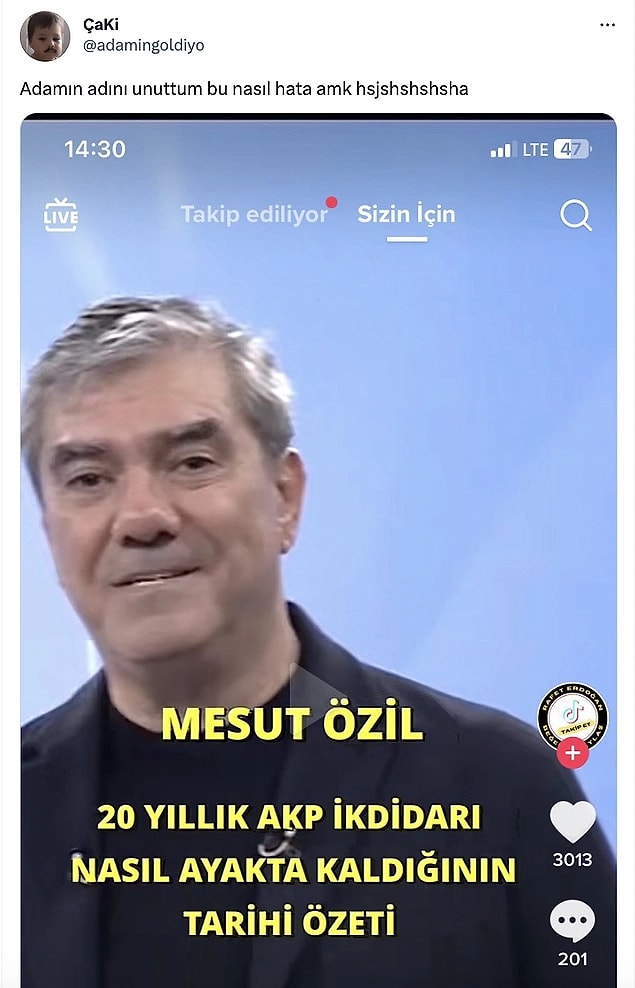The image size is (635, 988).
Task: Visit the @adamingoldiyo profile handle
Action: point(143,46)
